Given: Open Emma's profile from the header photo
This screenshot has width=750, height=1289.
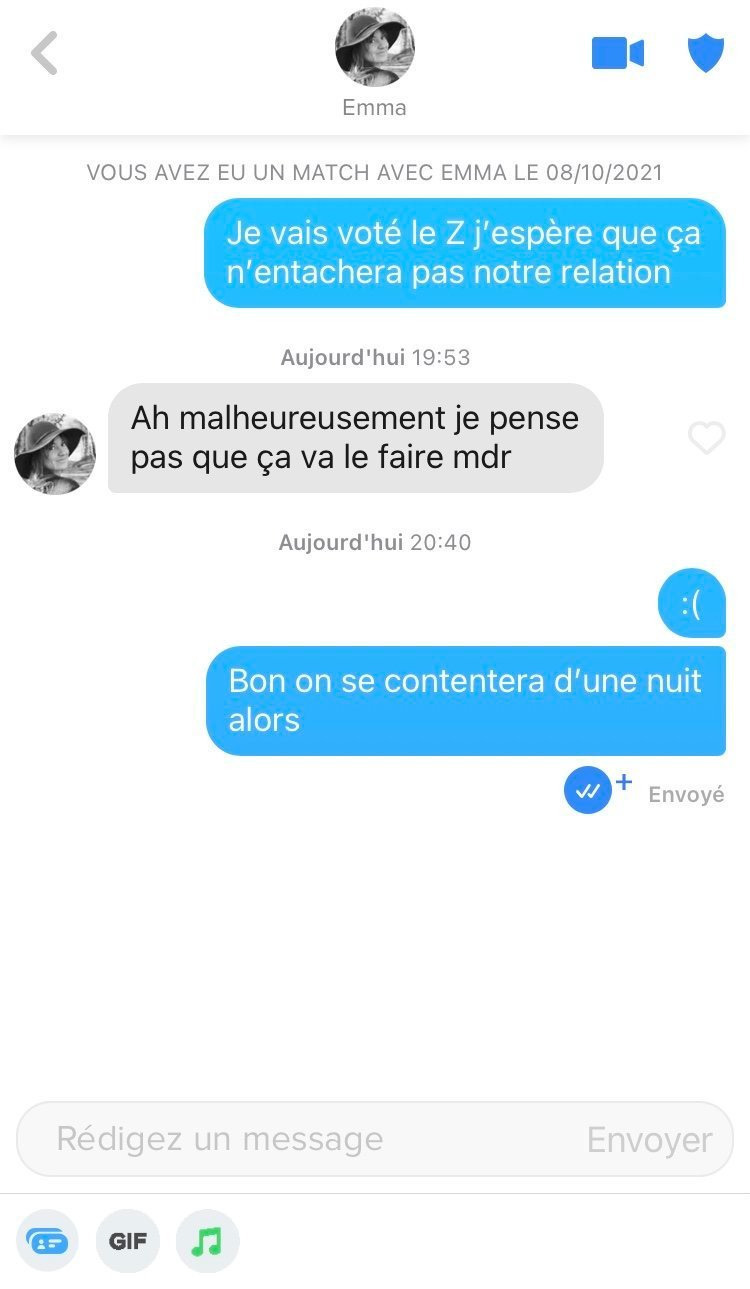Looking at the screenshot, I should (375, 48).
